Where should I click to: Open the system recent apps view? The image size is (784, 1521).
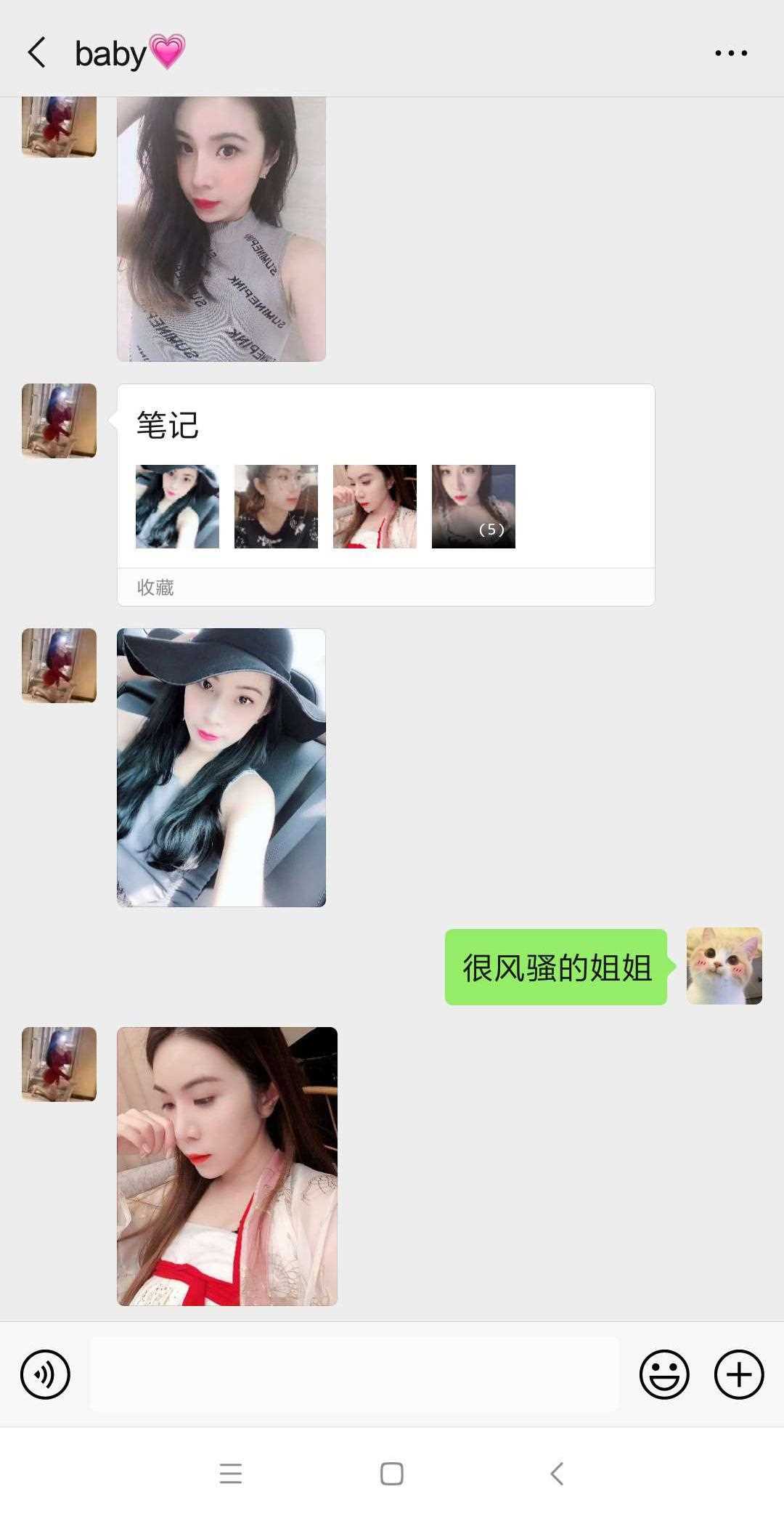click(x=231, y=1474)
